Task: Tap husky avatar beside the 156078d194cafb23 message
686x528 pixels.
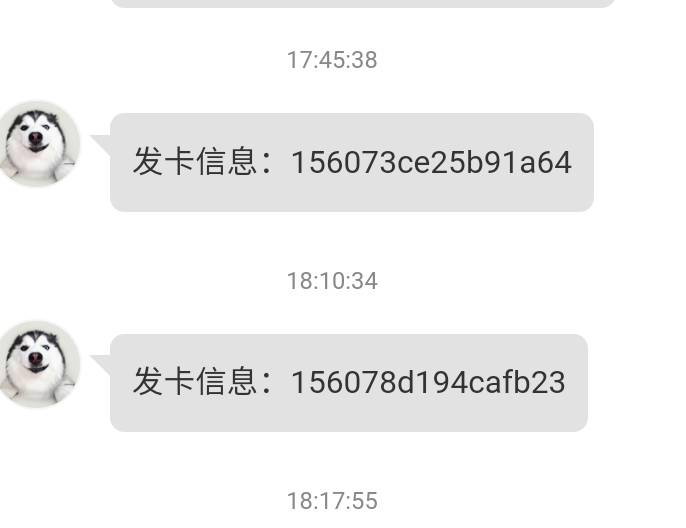Action: (x=39, y=365)
